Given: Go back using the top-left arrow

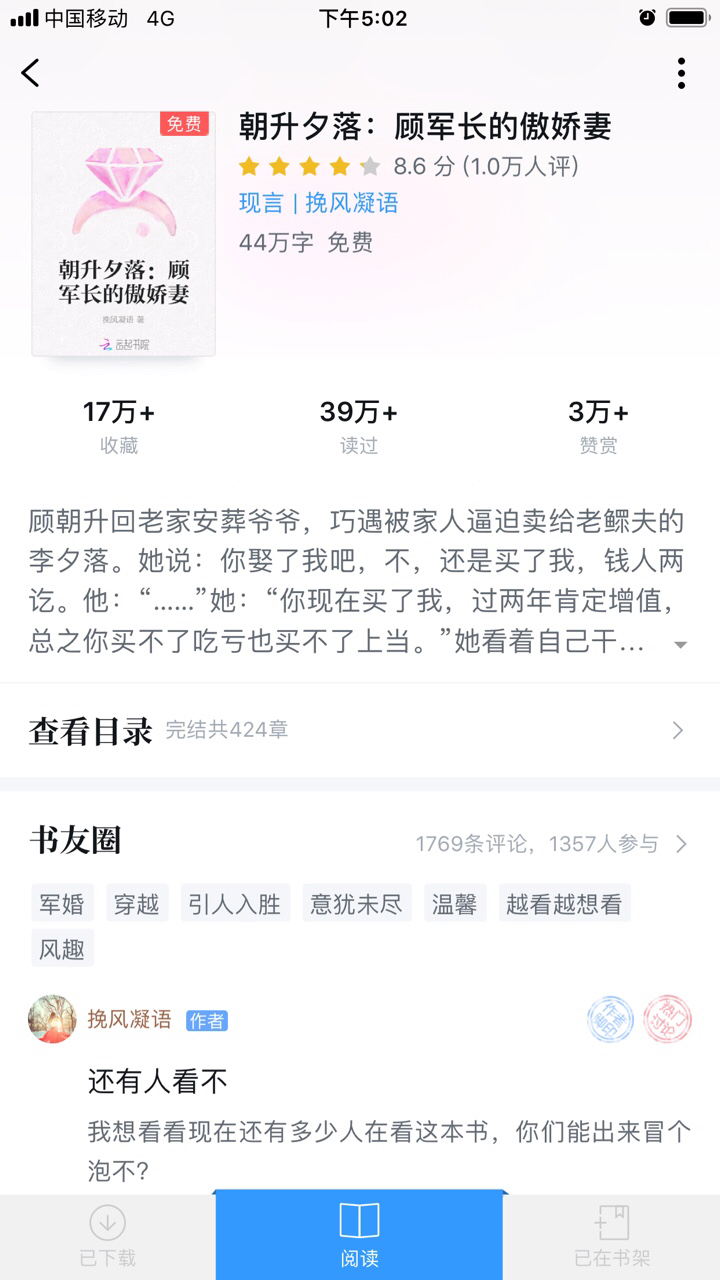Looking at the screenshot, I should [x=31, y=73].
